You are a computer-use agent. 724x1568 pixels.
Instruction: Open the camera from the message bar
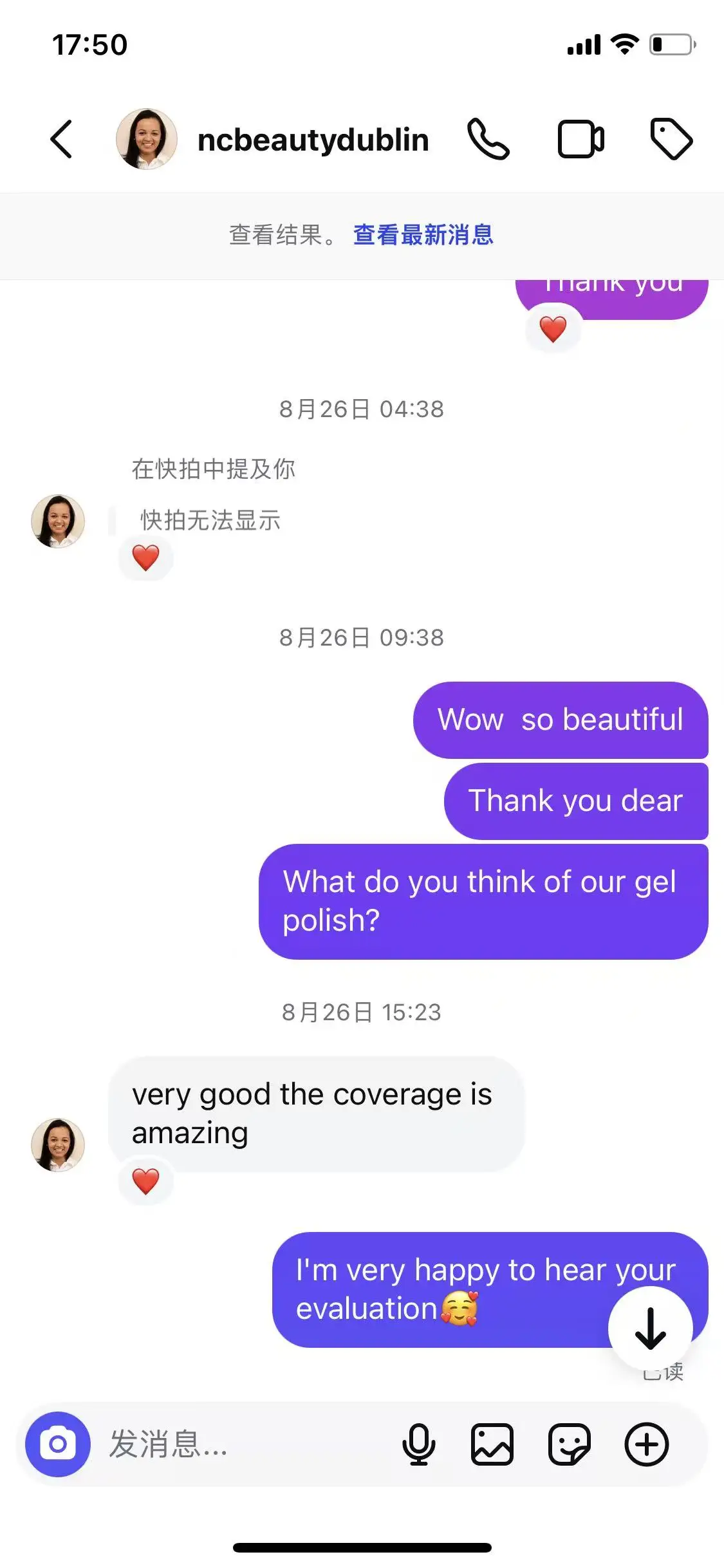click(x=58, y=1444)
